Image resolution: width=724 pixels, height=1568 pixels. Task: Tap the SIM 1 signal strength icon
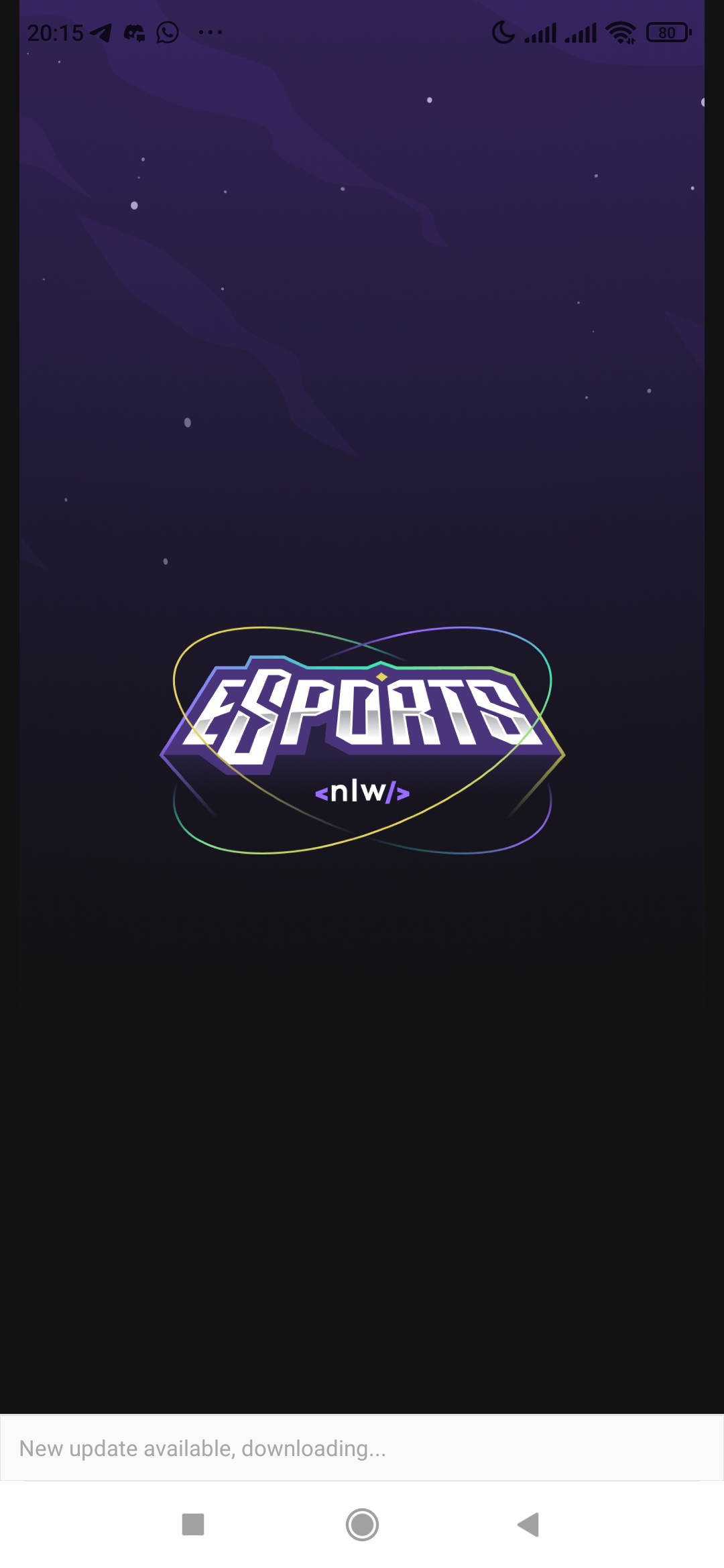tap(540, 31)
